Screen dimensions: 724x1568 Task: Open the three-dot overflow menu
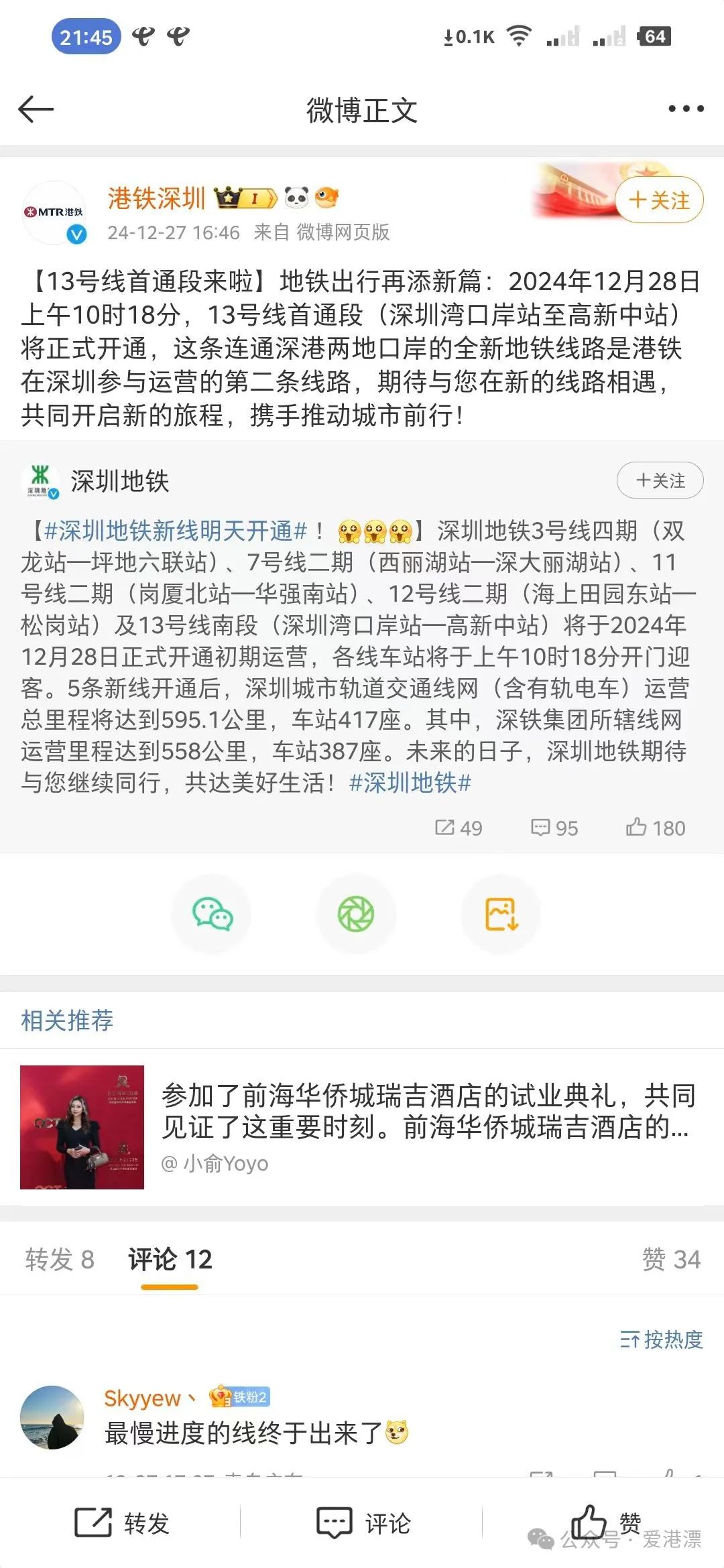(686, 109)
